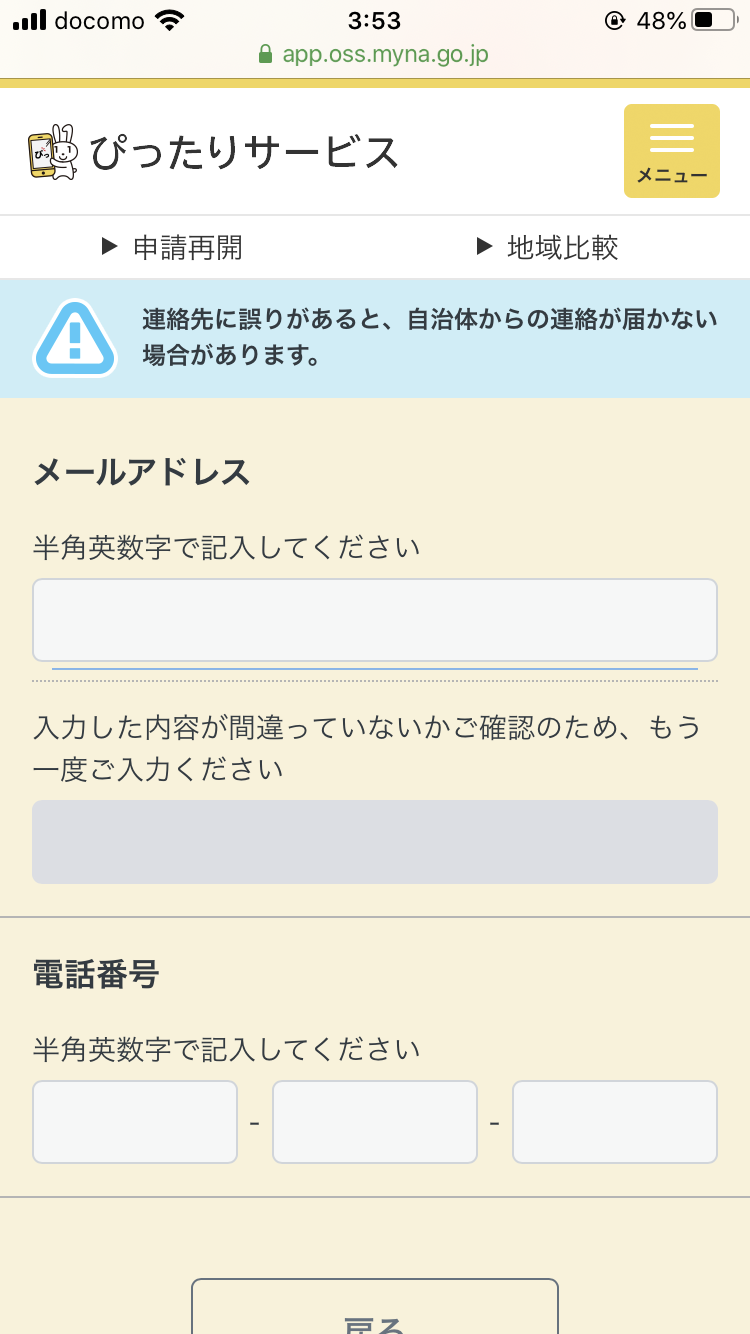Select the last 電話番号 box

[615, 1122]
